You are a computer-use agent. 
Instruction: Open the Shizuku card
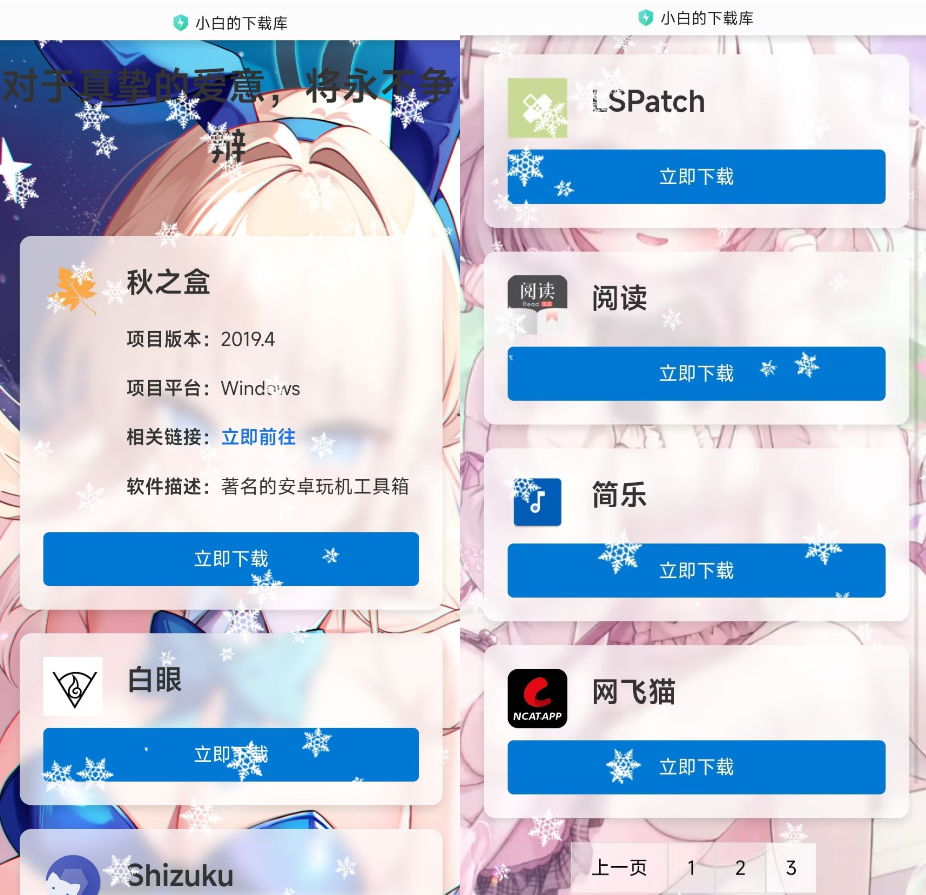(x=180, y=875)
